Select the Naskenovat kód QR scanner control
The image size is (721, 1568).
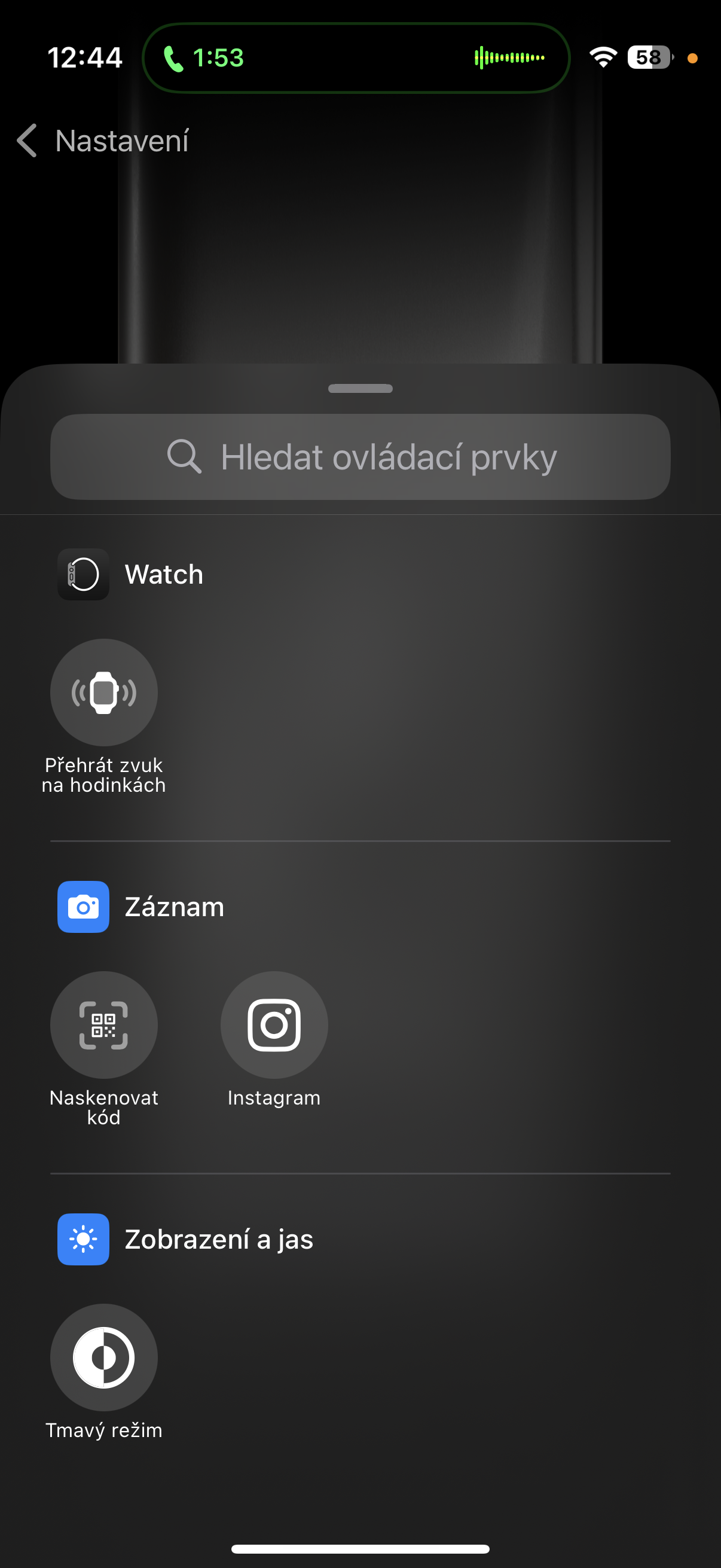[x=103, y=1024]
